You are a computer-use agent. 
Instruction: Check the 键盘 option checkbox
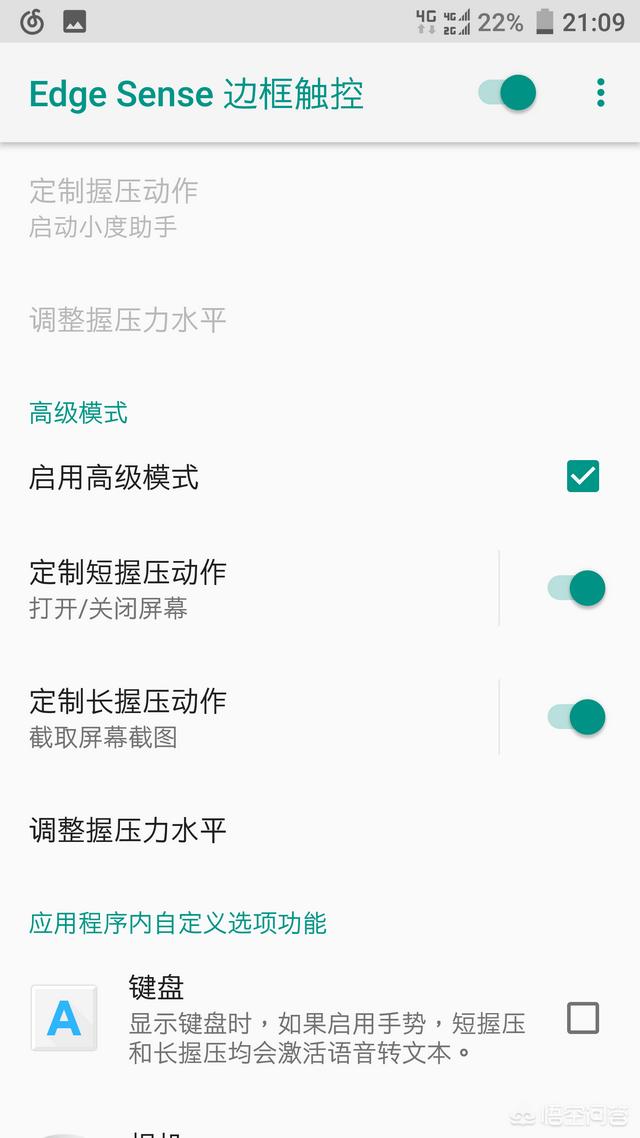click(x=582, y=1018)
